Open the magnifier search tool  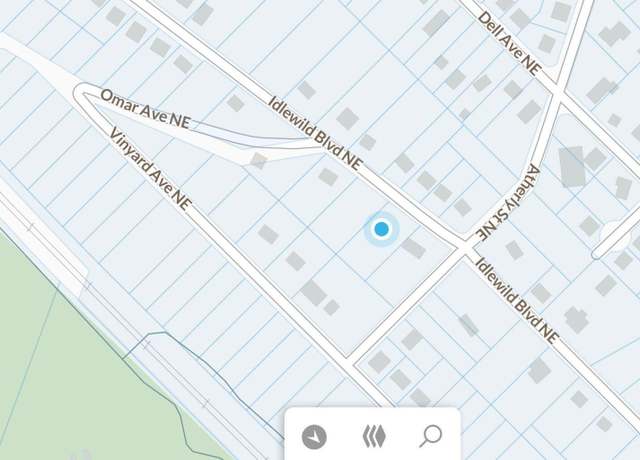(431, 436)
